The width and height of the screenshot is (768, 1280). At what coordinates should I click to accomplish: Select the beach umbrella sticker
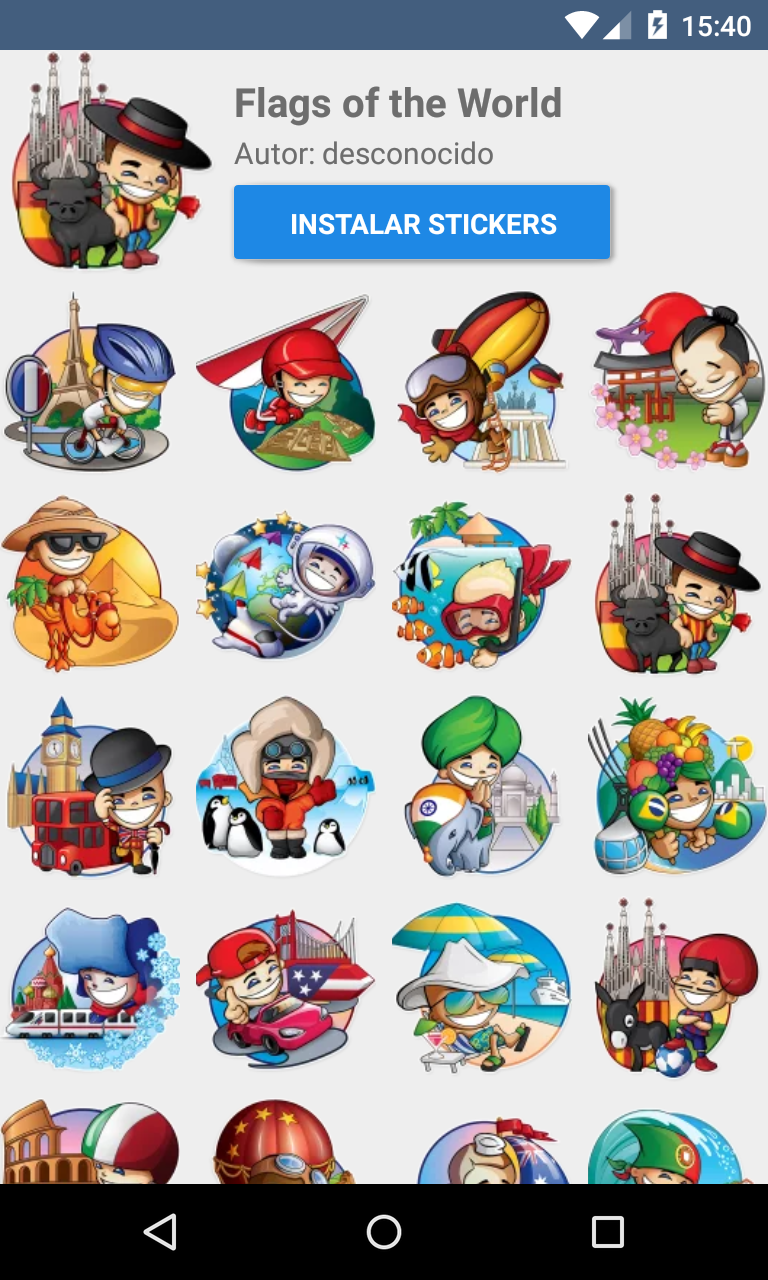coord(480,989)
